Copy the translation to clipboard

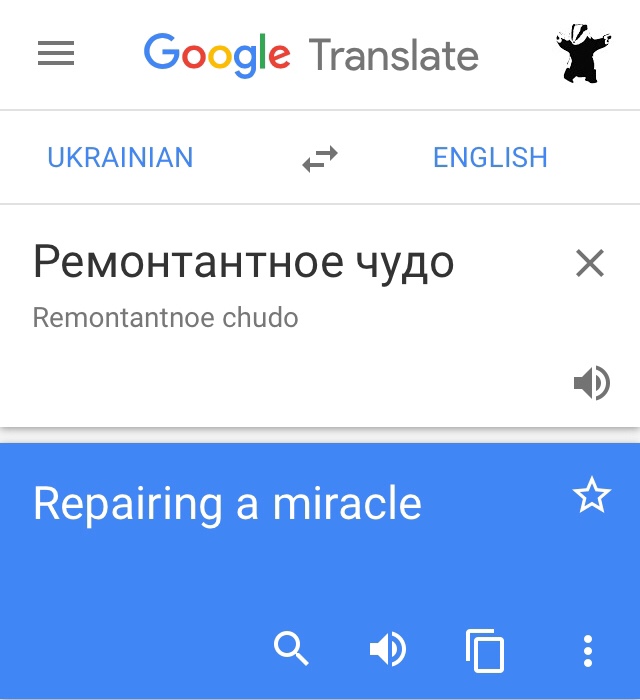pos(485,651)
